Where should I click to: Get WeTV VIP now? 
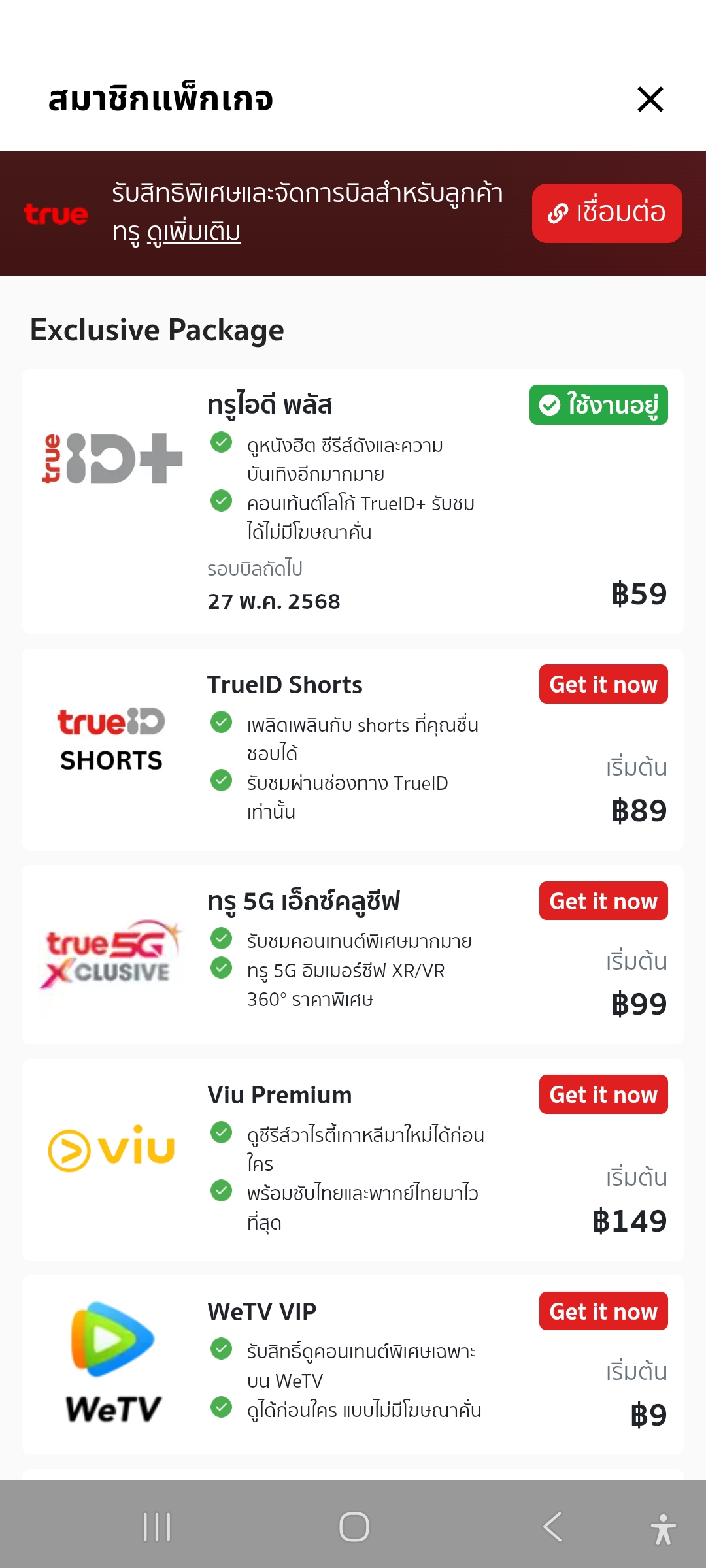pos(603,1311)
